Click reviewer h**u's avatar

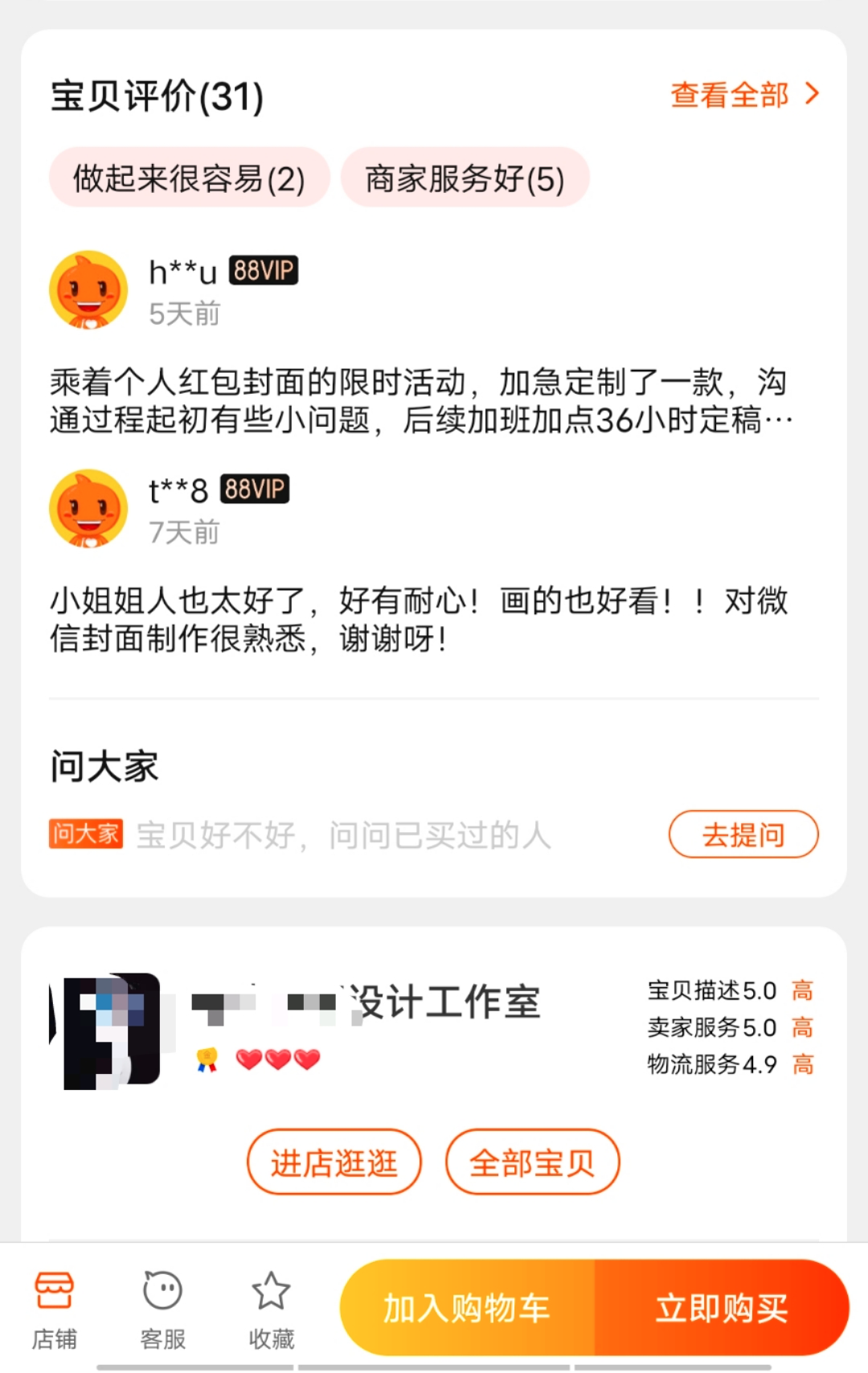(88, 289)
